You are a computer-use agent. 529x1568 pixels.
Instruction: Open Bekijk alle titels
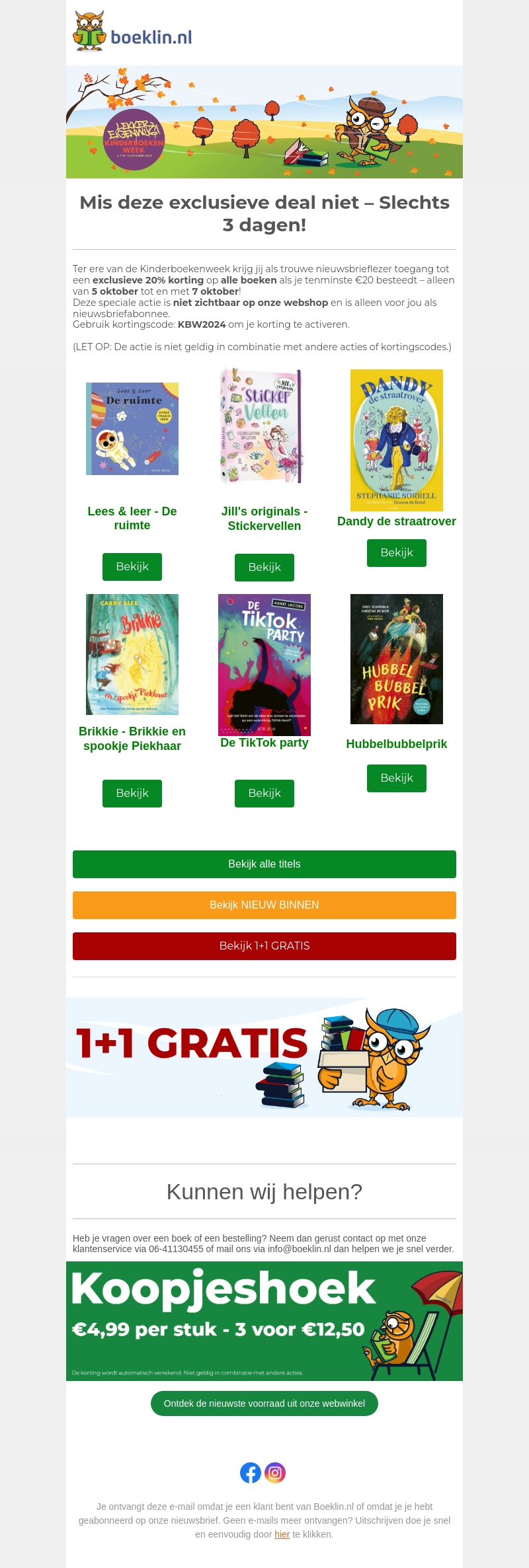coord(264,864)
